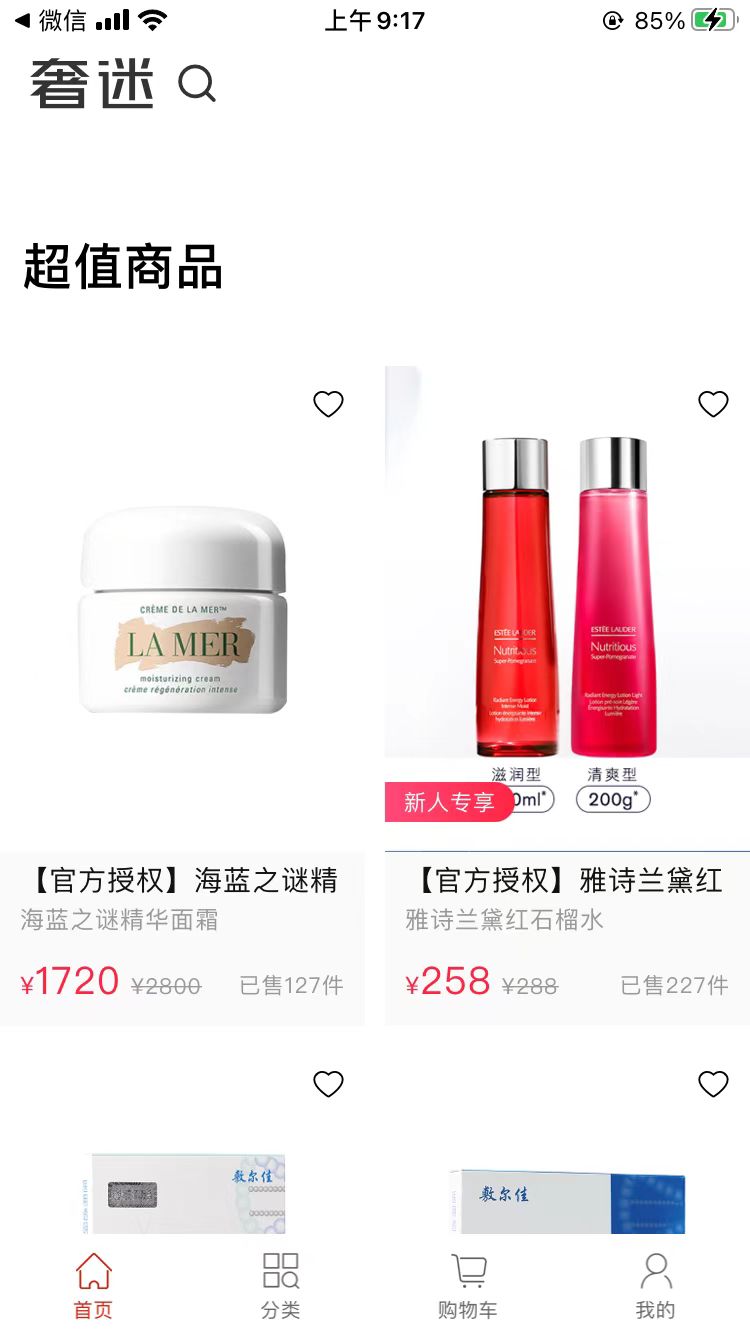
Task: Return to 微信 via status bar back
Action: pos(50,20)
